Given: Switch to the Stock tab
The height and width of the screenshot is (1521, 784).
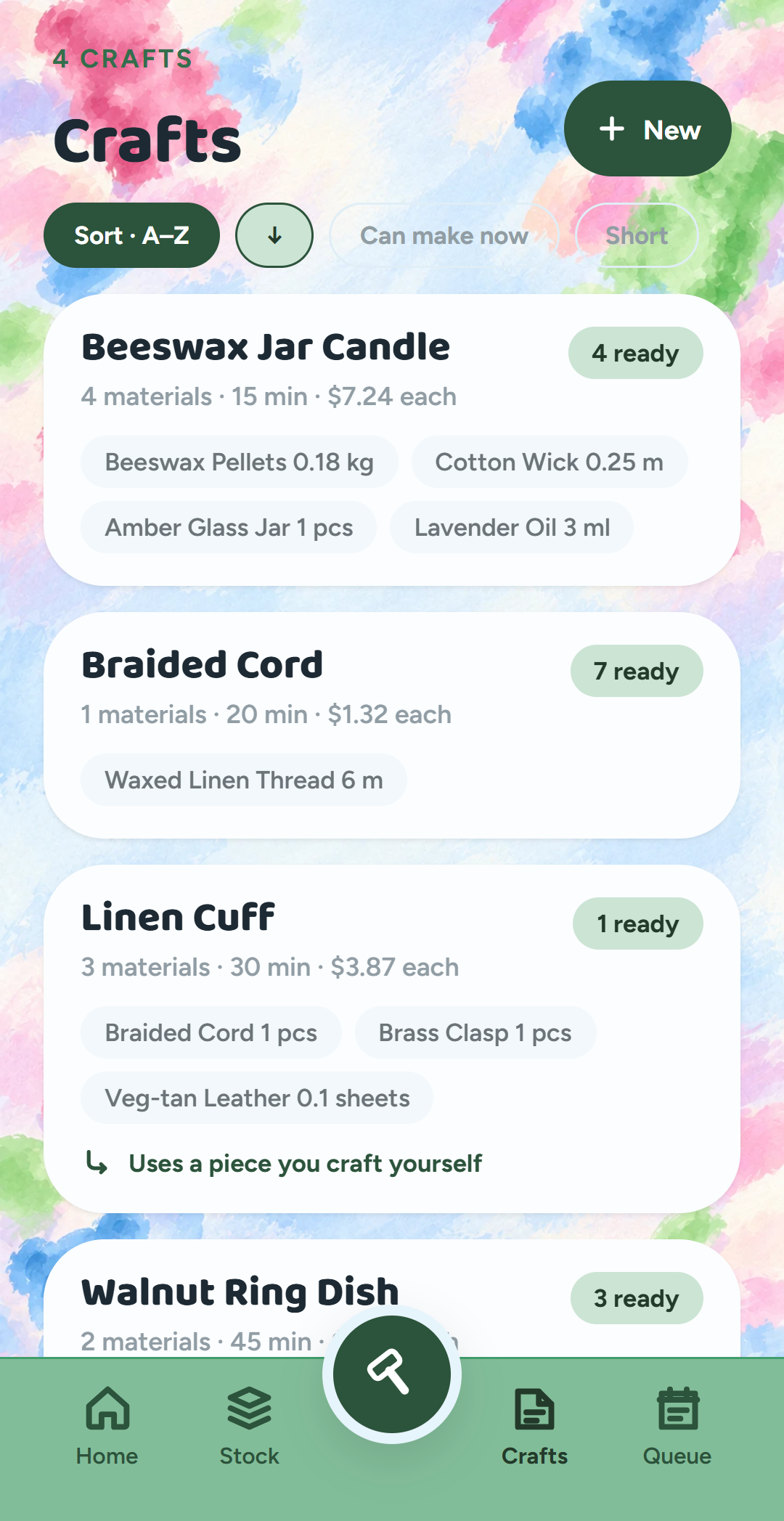Looking at the screenshot, I should (x=250, y=1426).
